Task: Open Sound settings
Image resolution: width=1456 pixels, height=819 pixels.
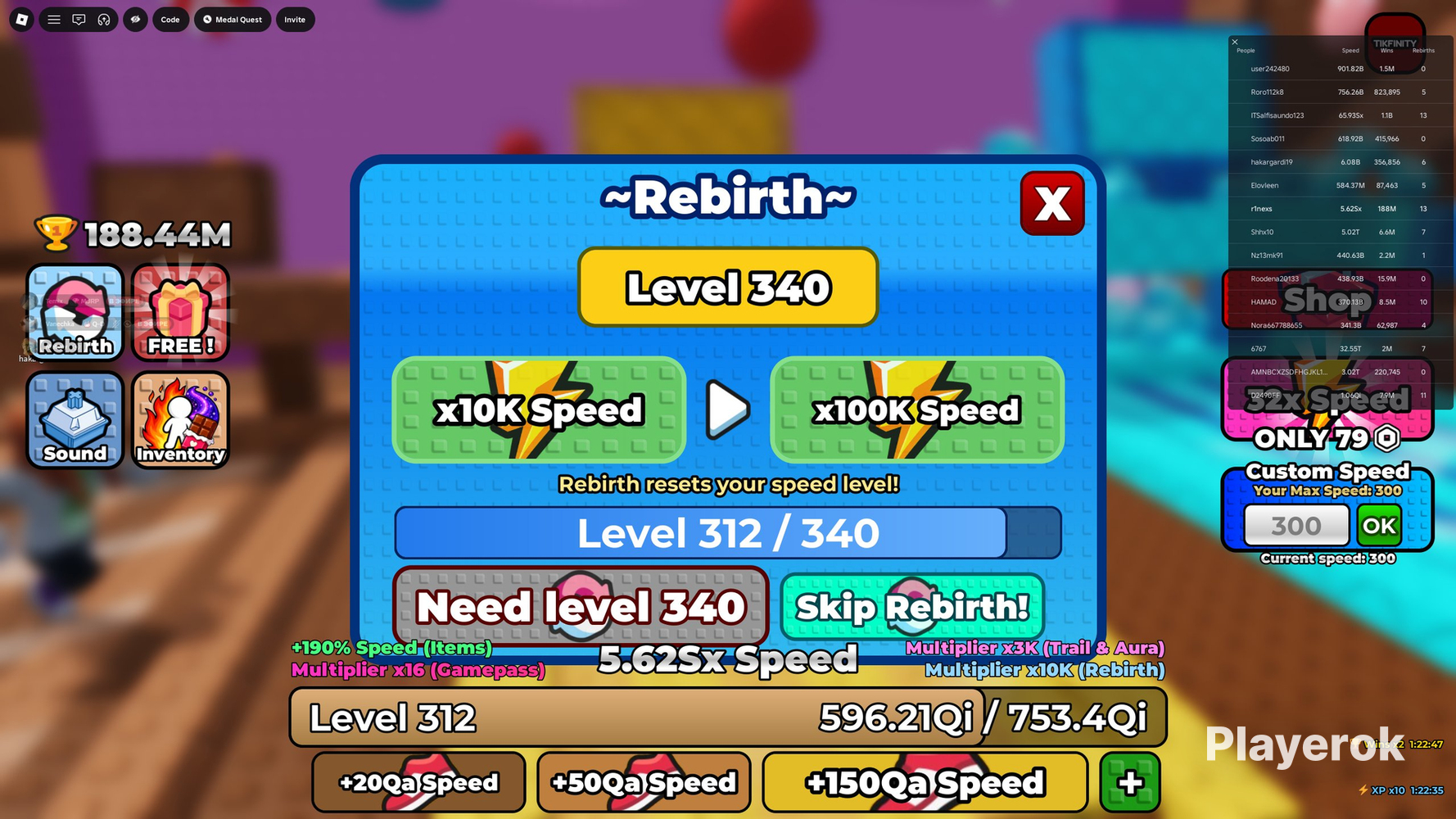Action: [x=75, y=420]
